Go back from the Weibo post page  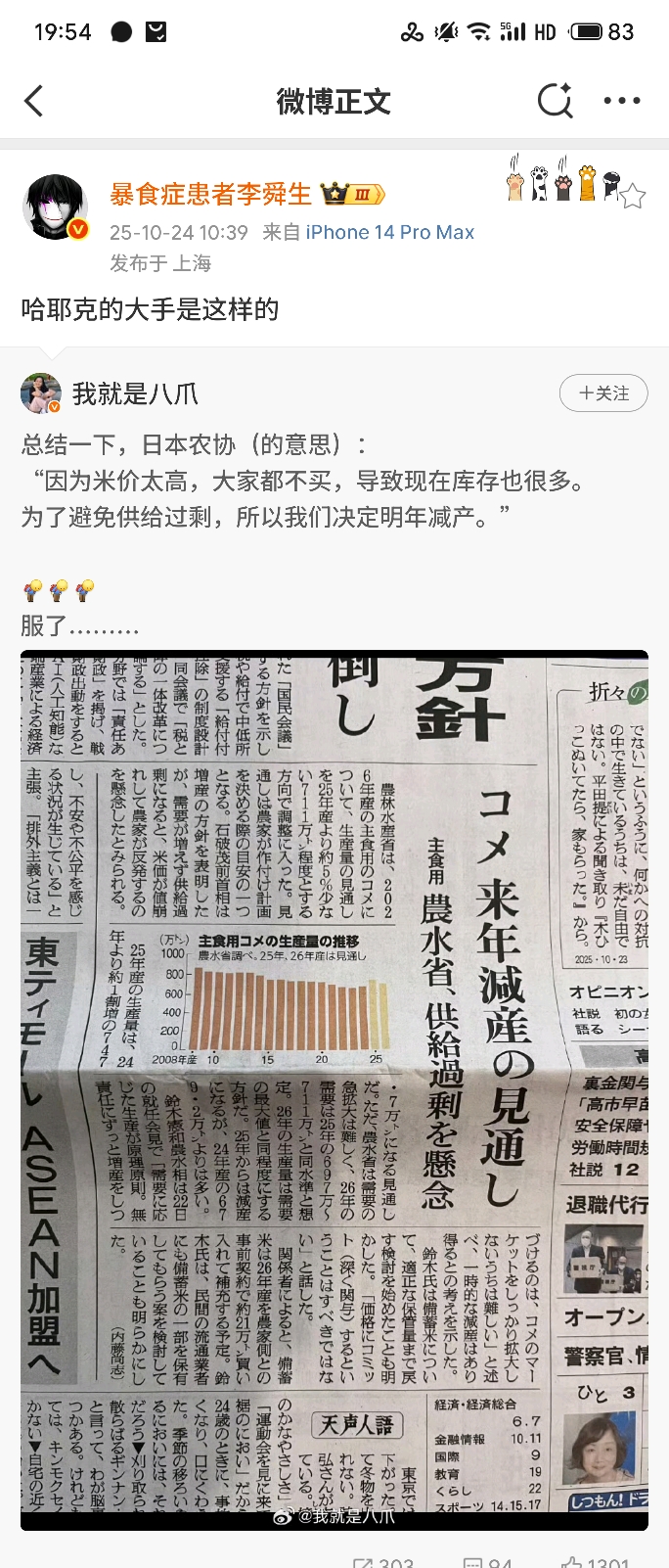click(x=34, y=101)
